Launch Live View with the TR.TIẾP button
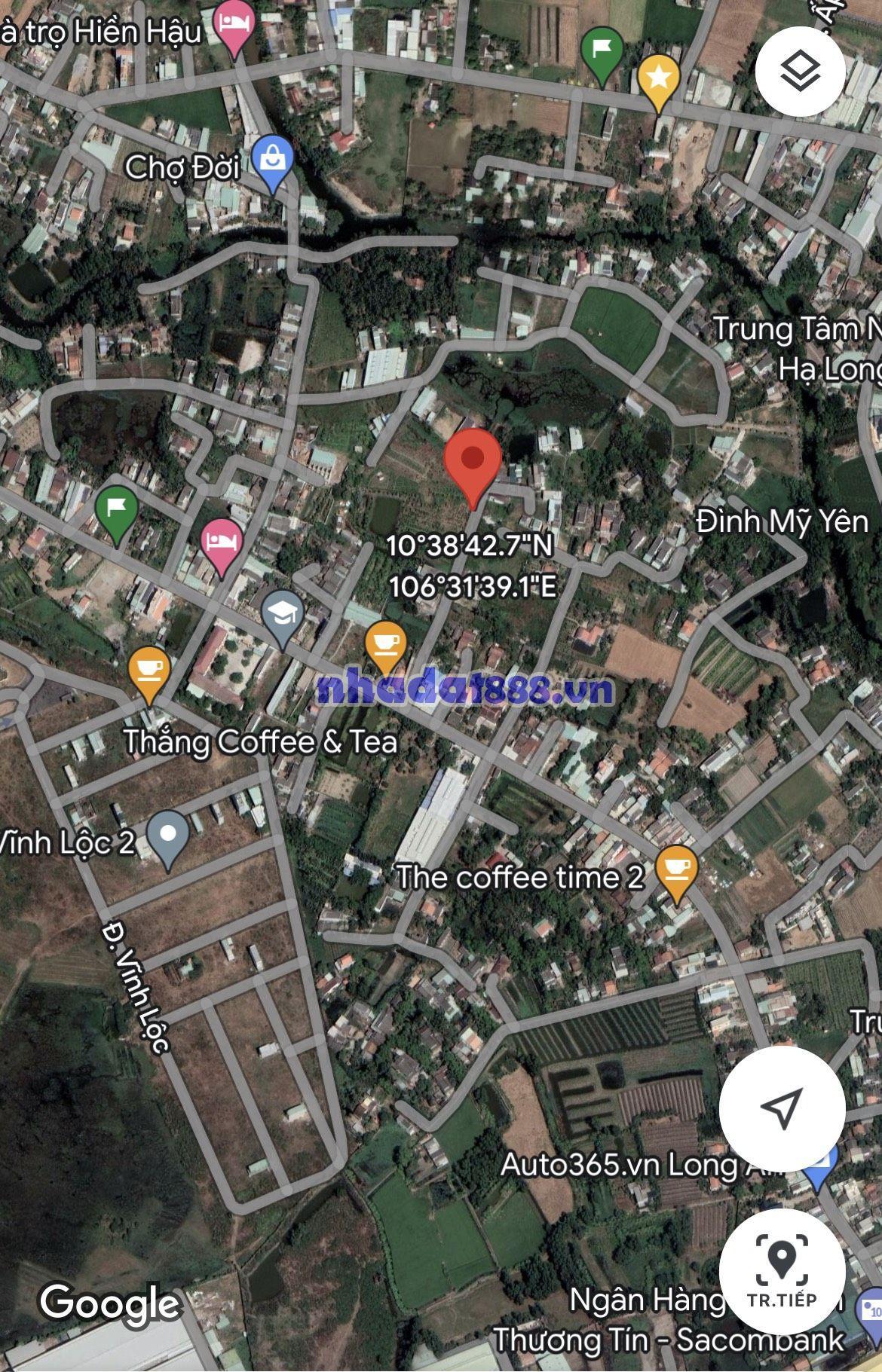 (781, 1270)
